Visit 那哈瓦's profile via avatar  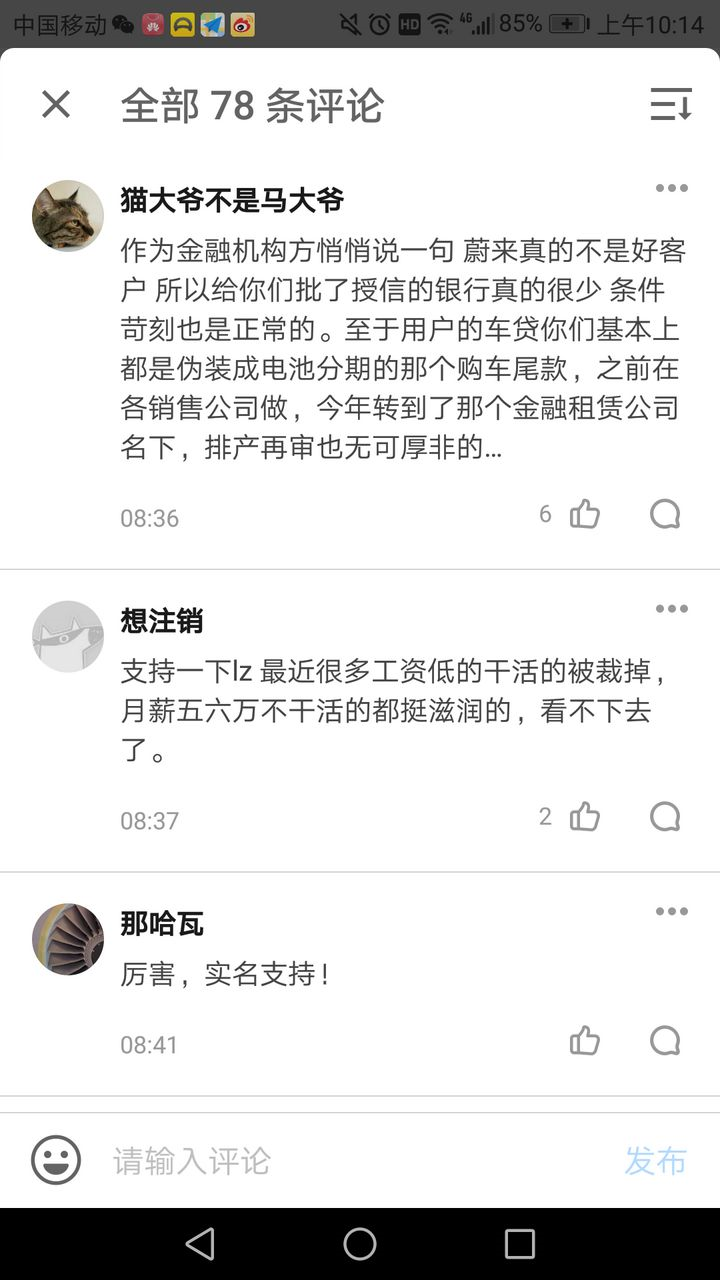pyautogui.click(x=68, y=939)
